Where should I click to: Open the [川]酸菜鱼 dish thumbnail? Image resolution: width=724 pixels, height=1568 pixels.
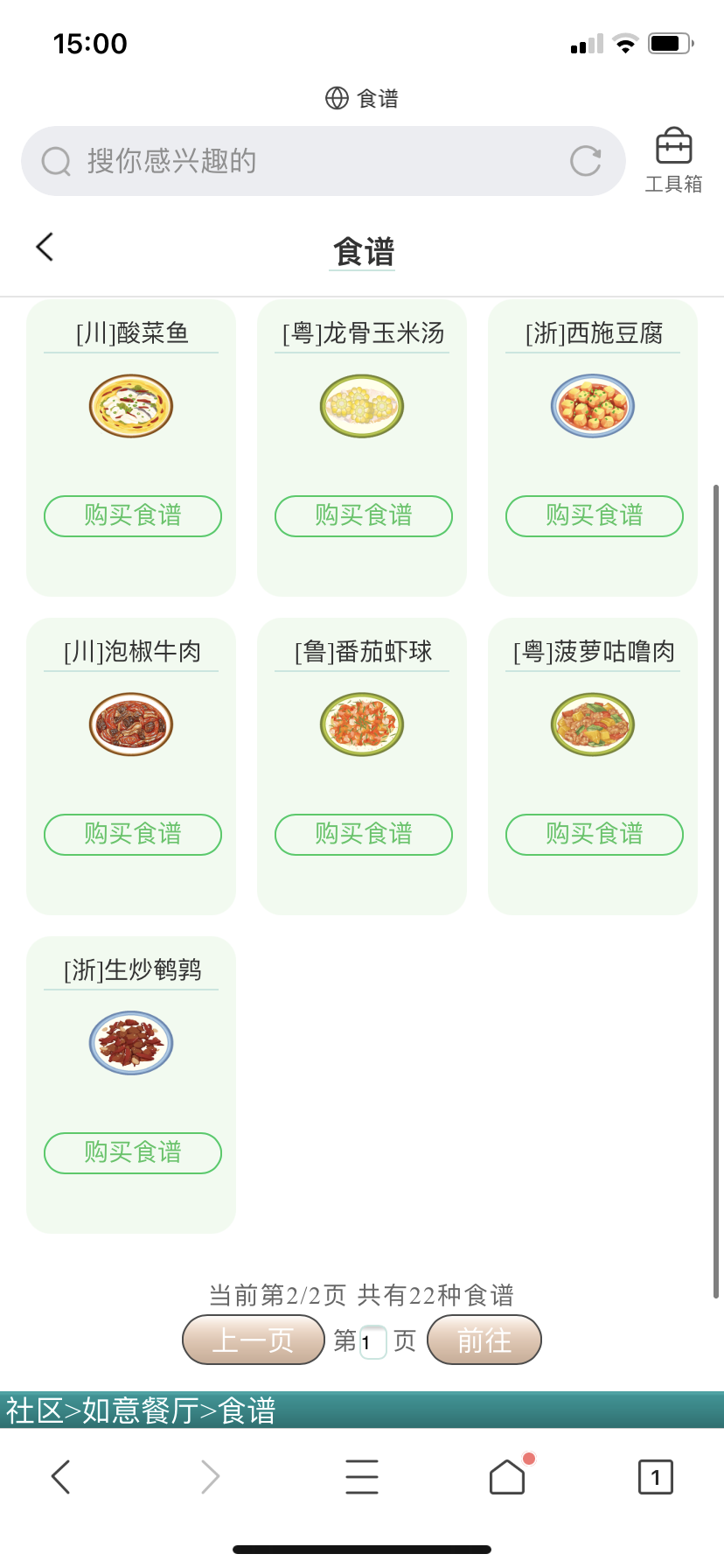pos(130,405)
